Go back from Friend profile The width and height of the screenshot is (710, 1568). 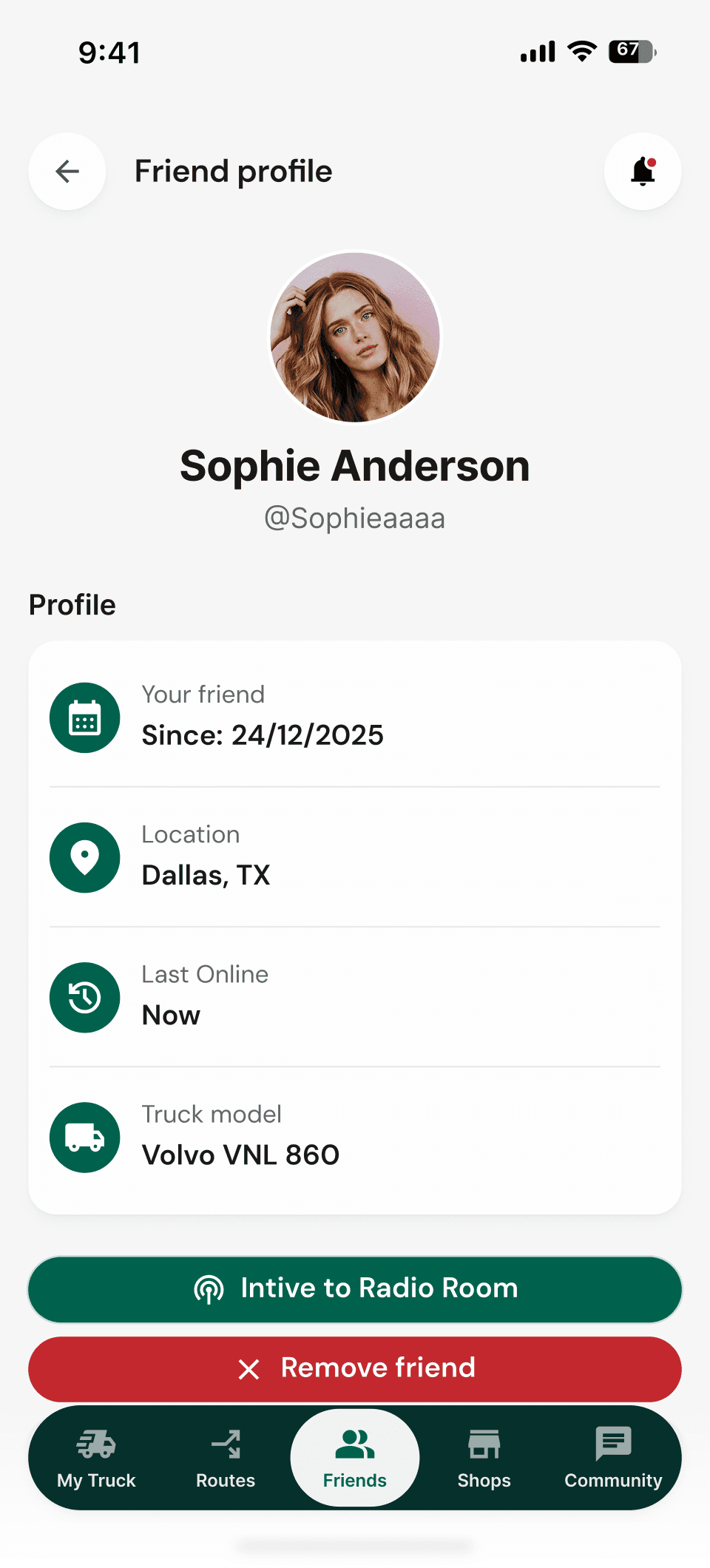tap(67, 172)
